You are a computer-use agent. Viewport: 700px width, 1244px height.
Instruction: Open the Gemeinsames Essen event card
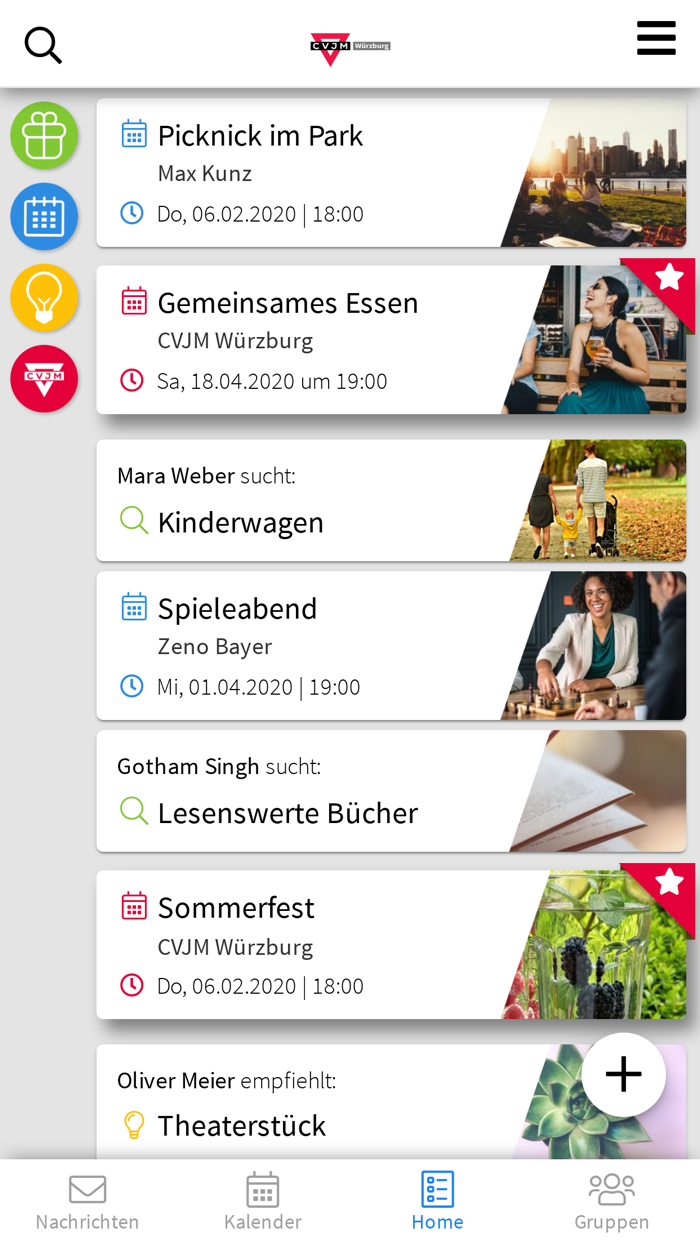click(320, 340)
